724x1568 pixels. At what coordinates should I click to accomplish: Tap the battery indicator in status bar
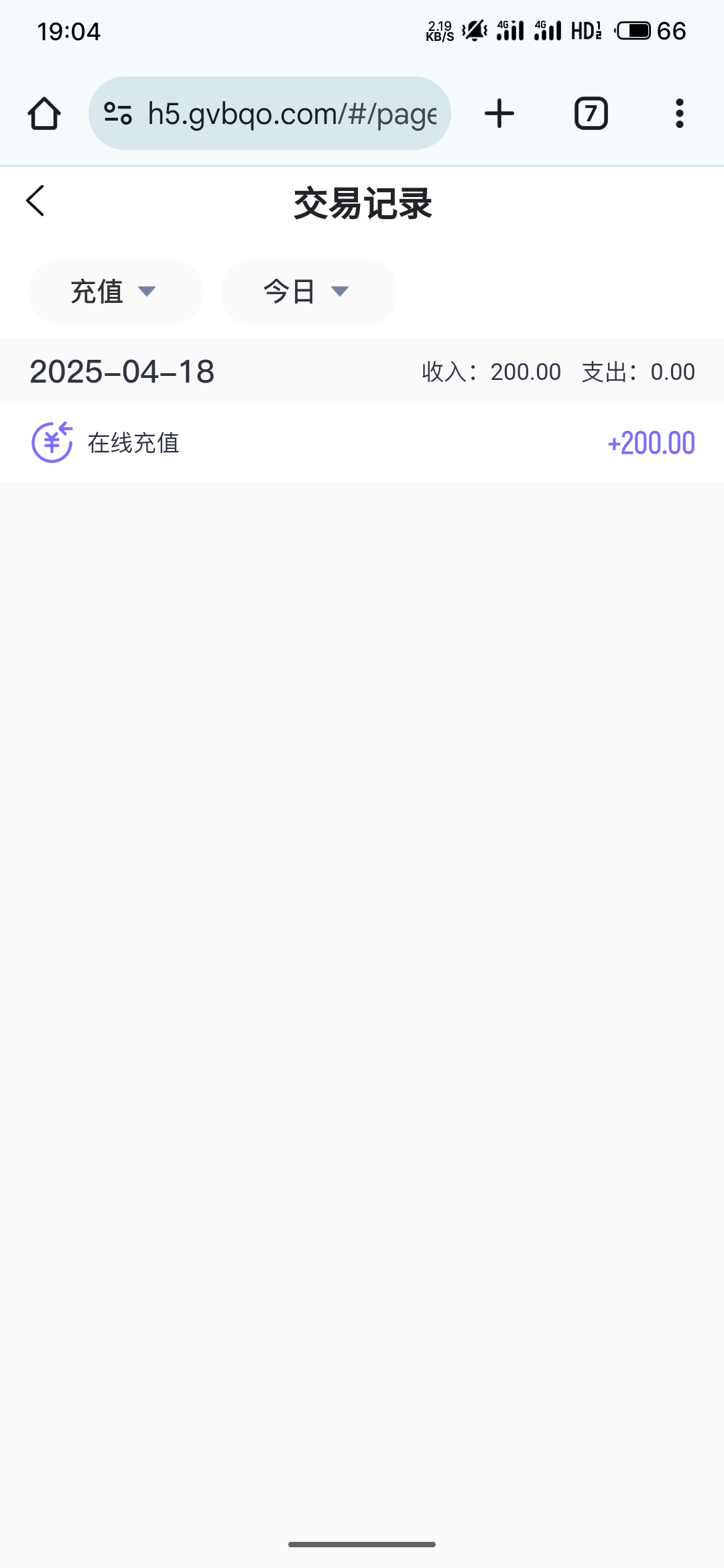click(x=633, y=30)
